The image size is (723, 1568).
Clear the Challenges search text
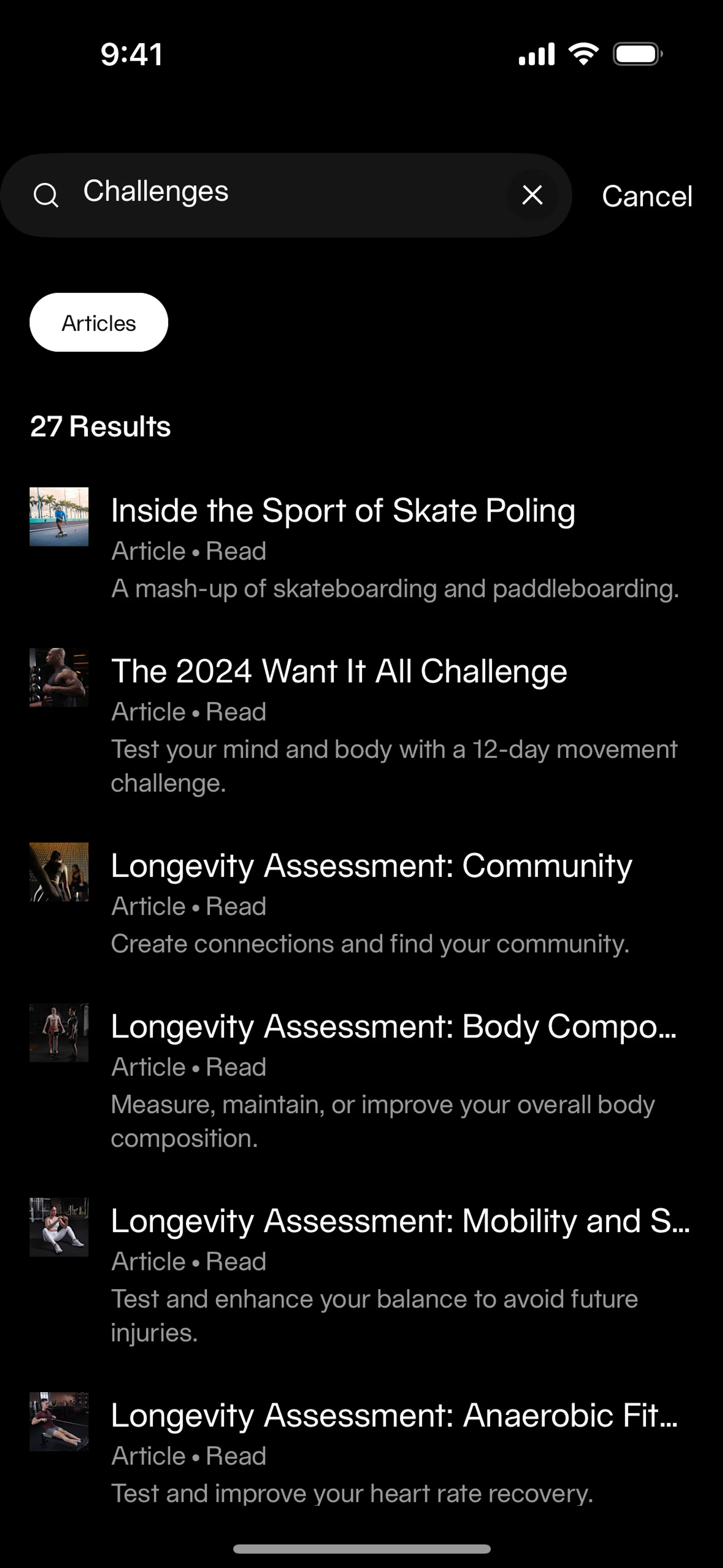point(532,196)
